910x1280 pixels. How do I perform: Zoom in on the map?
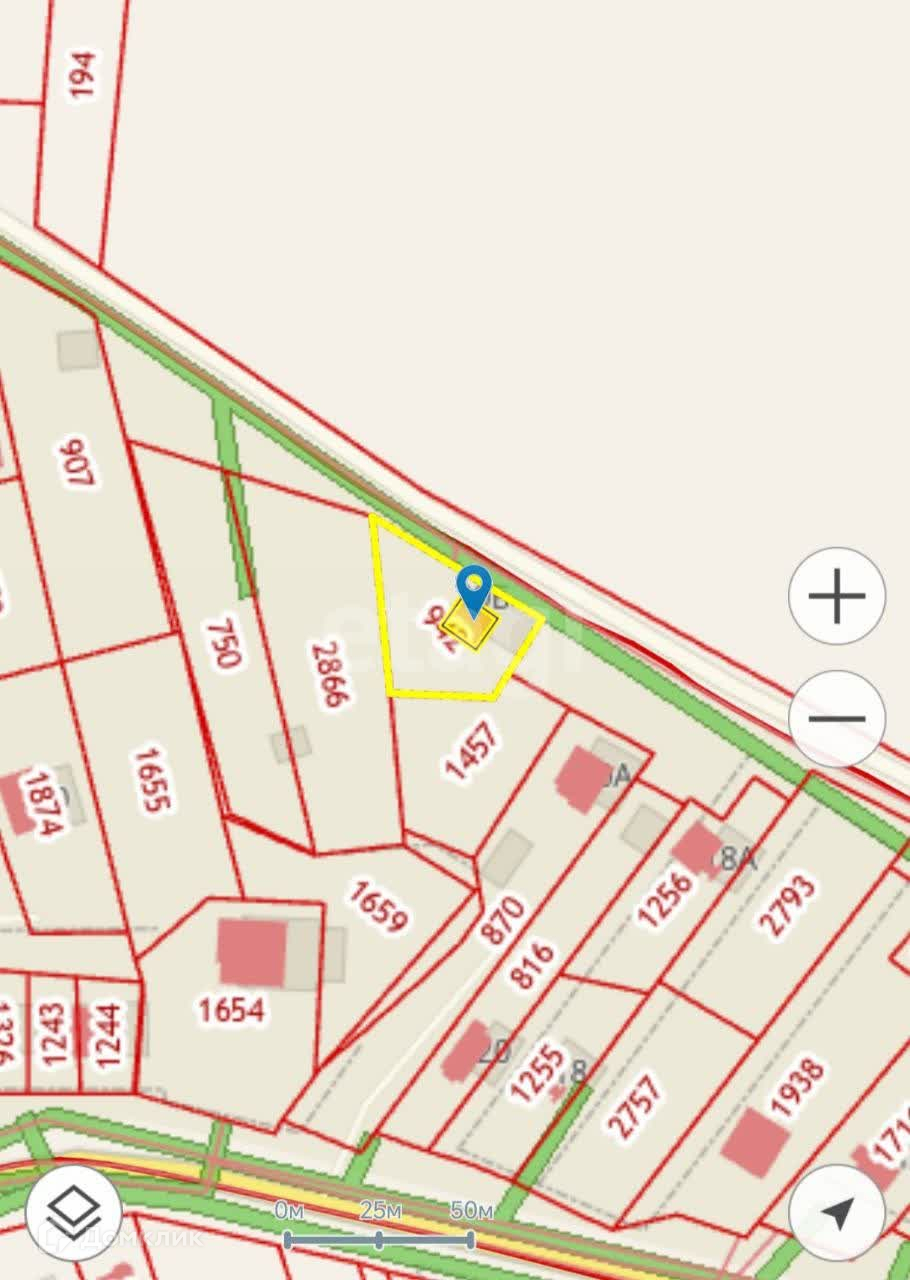click(836, 597)
